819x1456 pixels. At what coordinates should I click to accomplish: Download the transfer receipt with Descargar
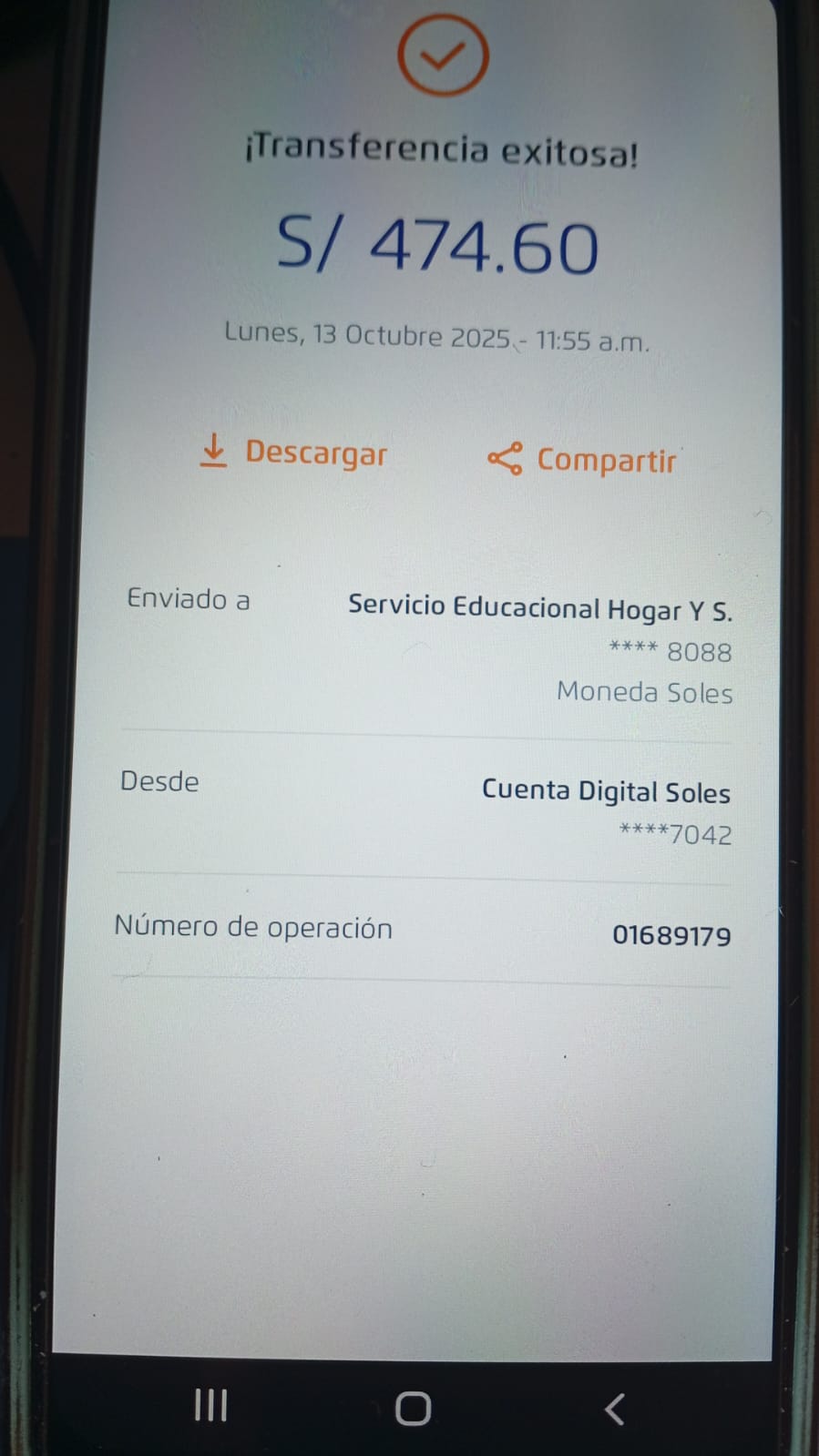pyautogui.click(x=294, y=453)
